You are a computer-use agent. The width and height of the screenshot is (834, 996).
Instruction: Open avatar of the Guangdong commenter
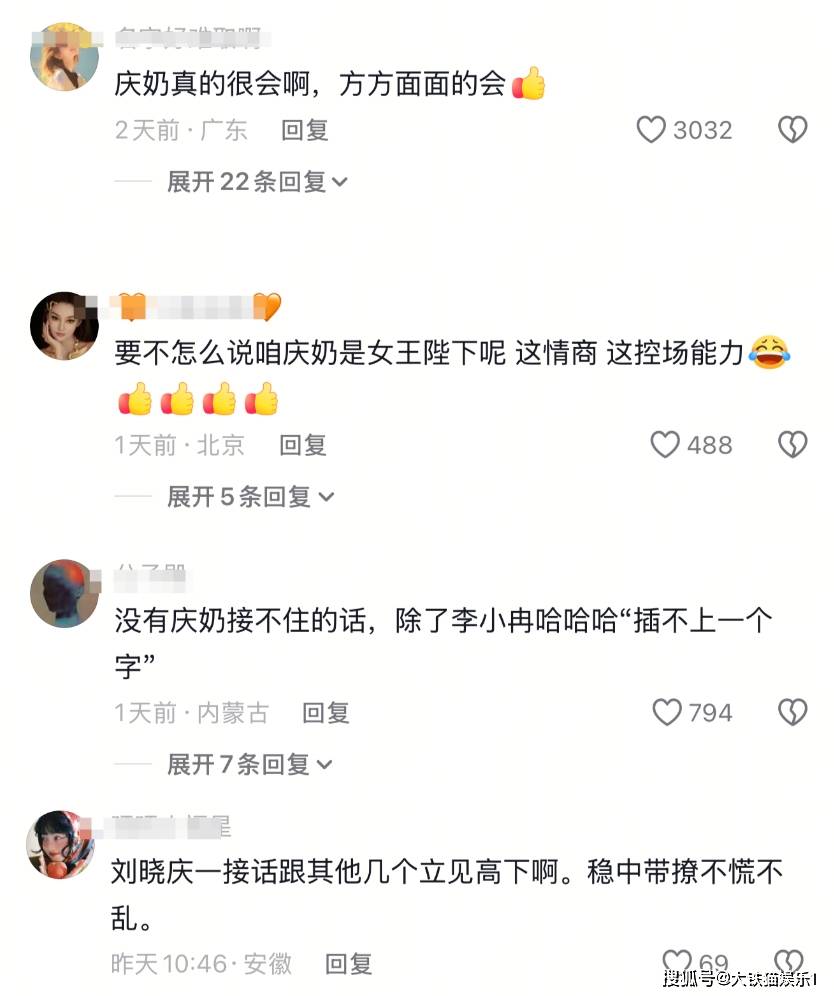pyautogui.click(x=65, y=57)
